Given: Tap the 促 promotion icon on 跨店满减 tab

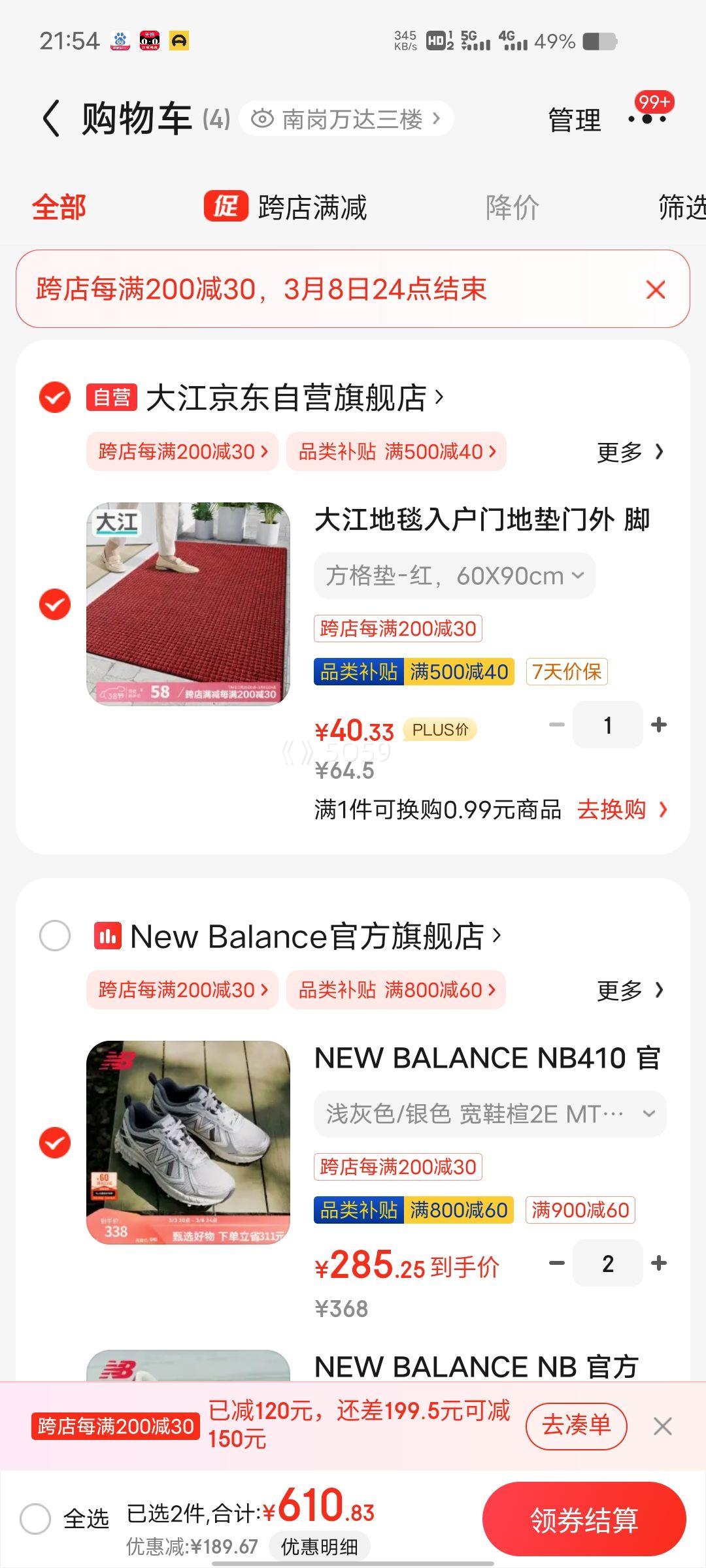Looking at the screenshot, I should tap(227, 208).
